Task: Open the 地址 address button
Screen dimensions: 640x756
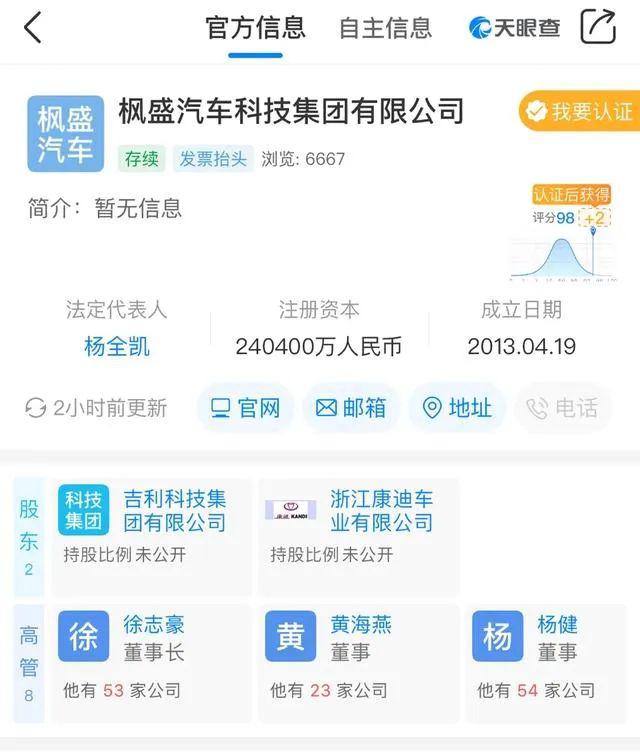Action: 457,408
